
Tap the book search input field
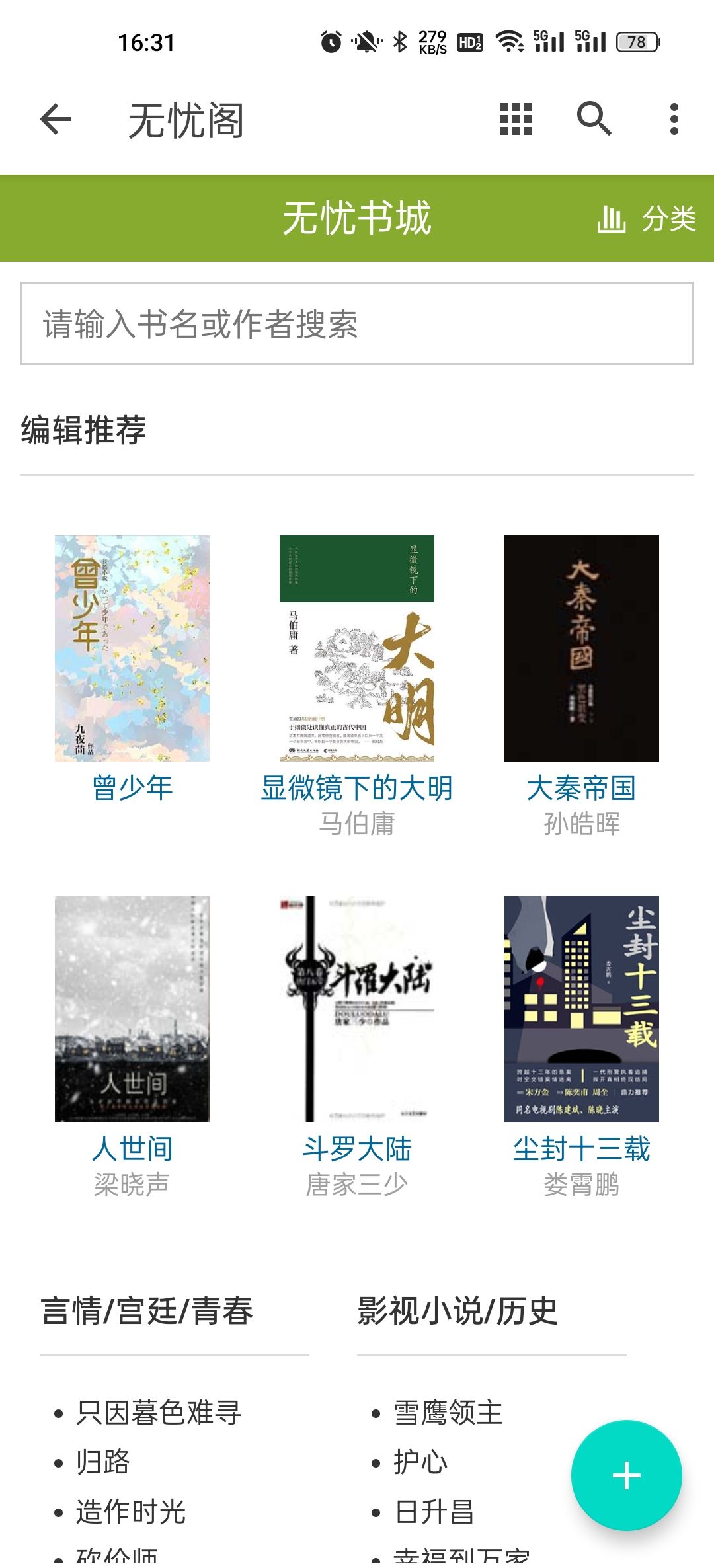coord(357,323)
